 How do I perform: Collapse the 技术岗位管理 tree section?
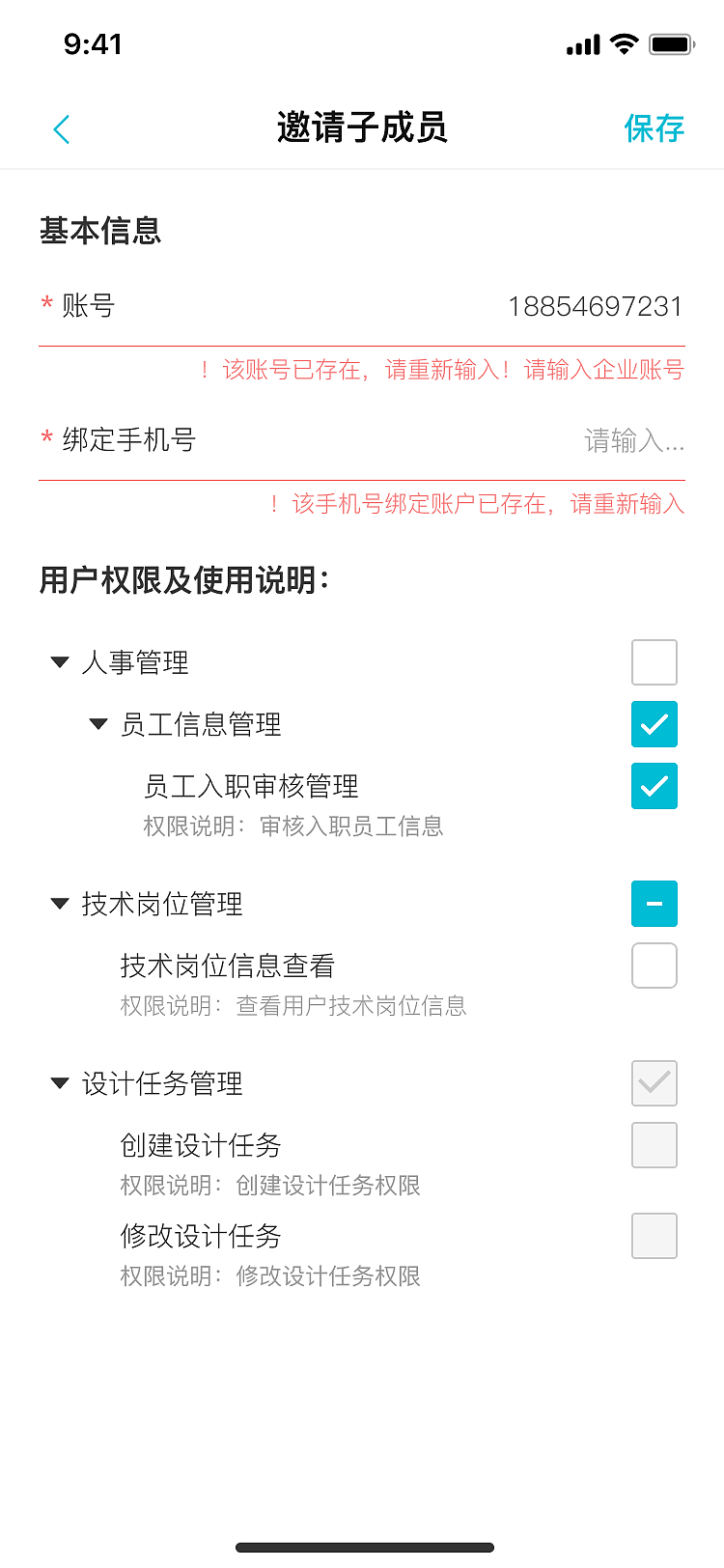[60, 904]
